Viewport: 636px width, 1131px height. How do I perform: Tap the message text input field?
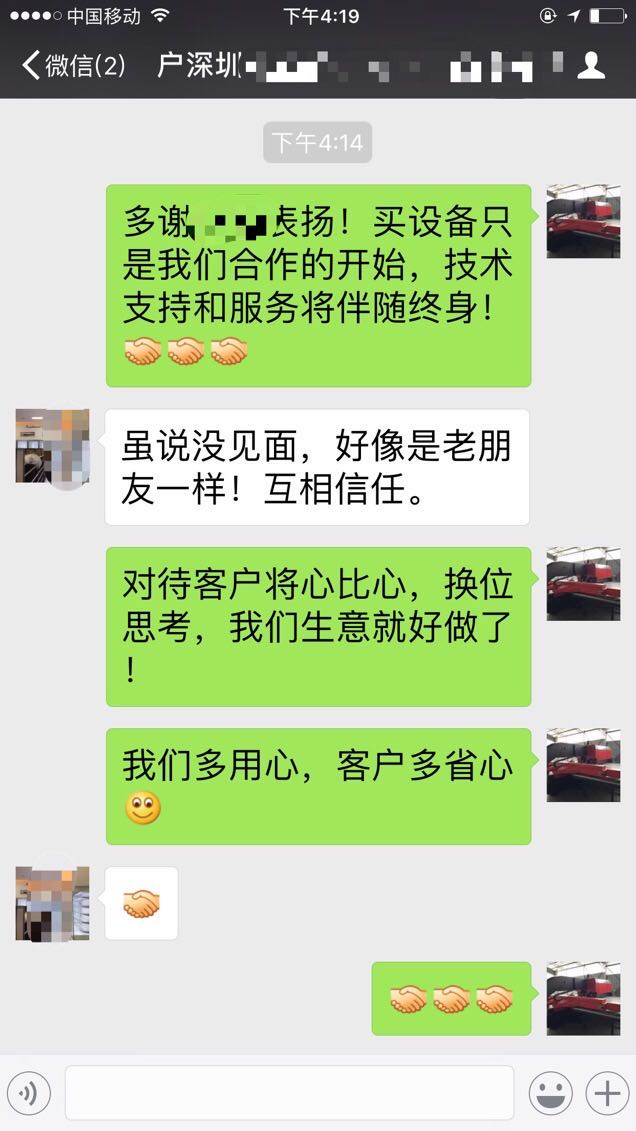click(289, 1093)
